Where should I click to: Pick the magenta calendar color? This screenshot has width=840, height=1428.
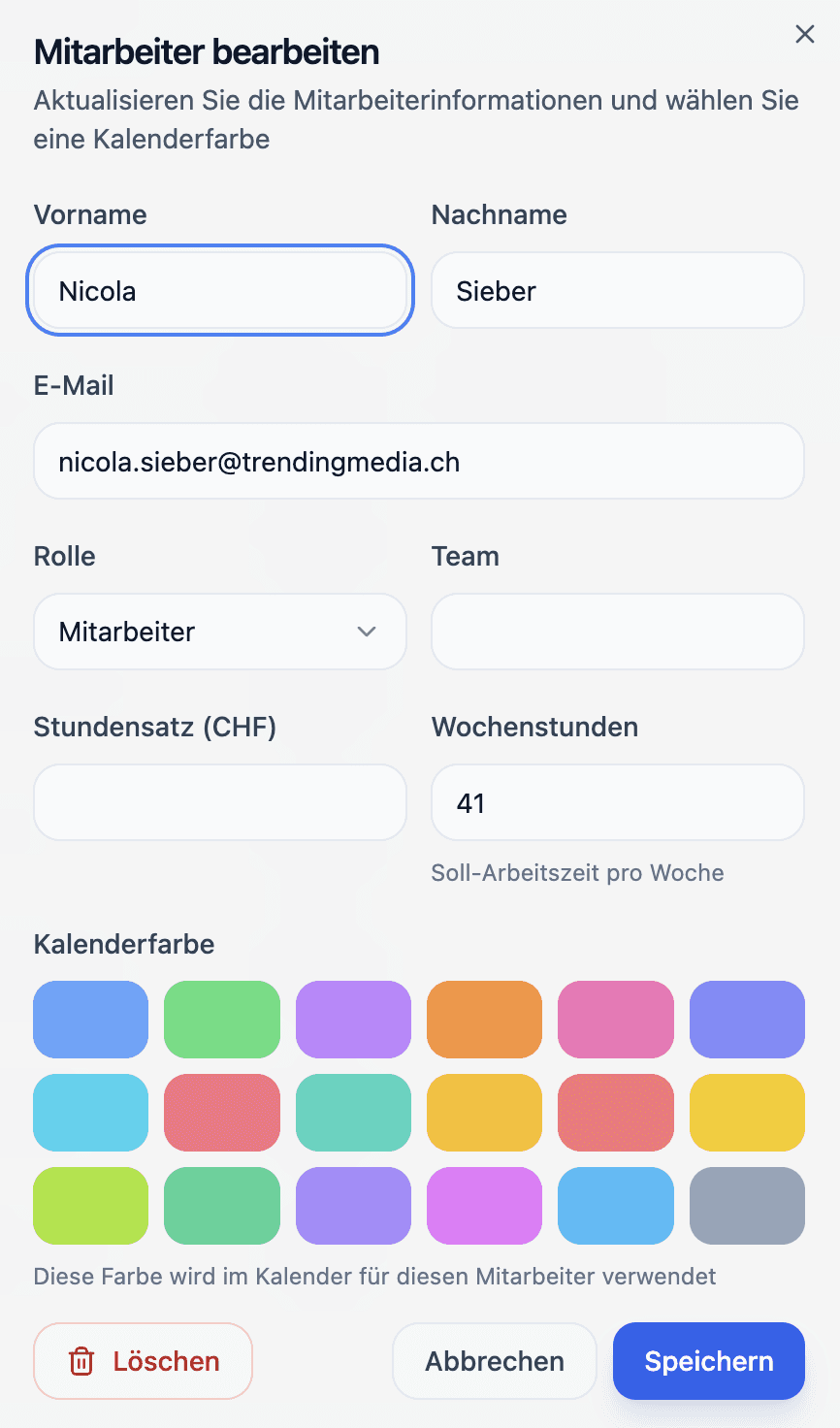click(x=485, y=1206)
